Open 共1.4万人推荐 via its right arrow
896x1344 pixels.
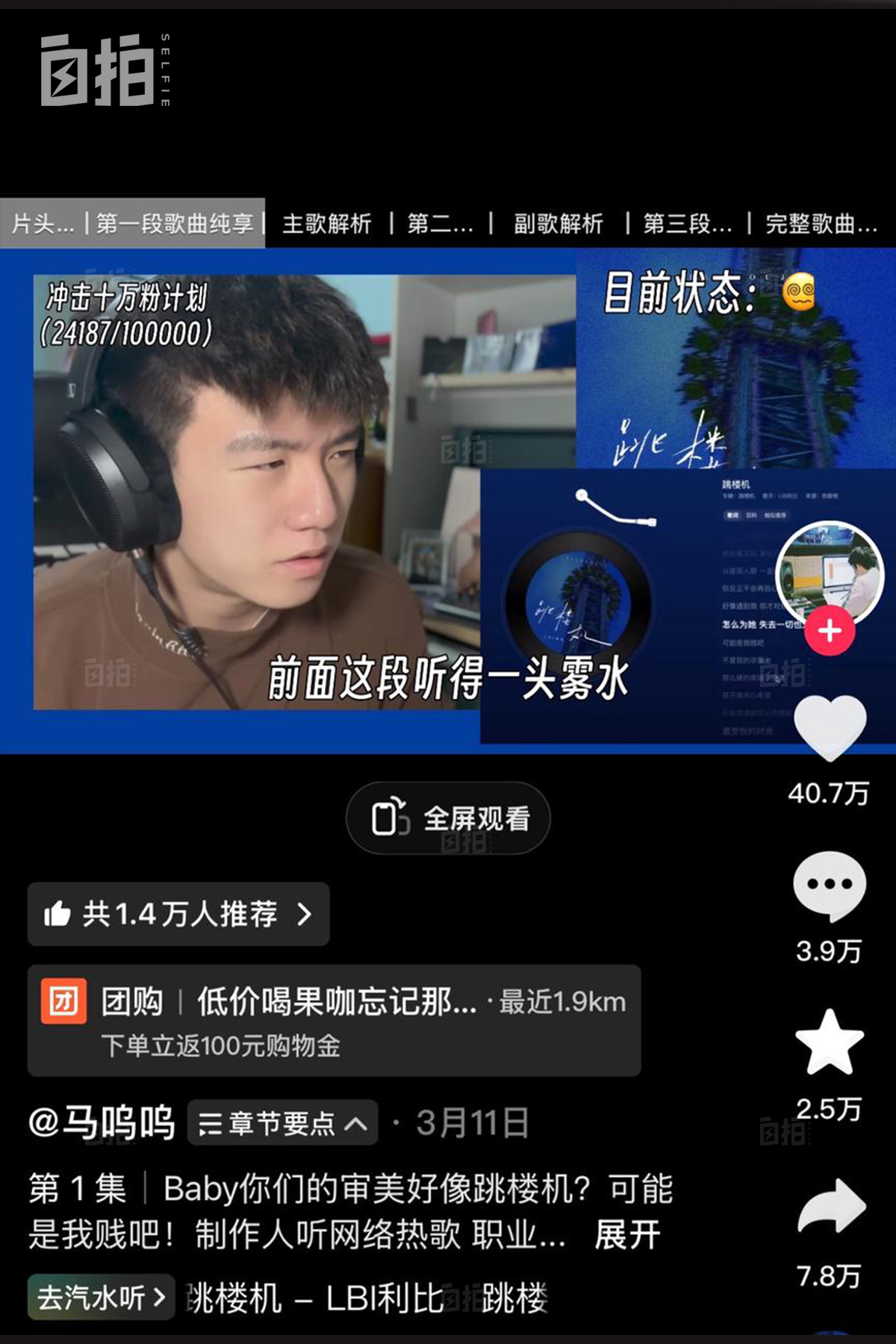[x=306, y=912]
